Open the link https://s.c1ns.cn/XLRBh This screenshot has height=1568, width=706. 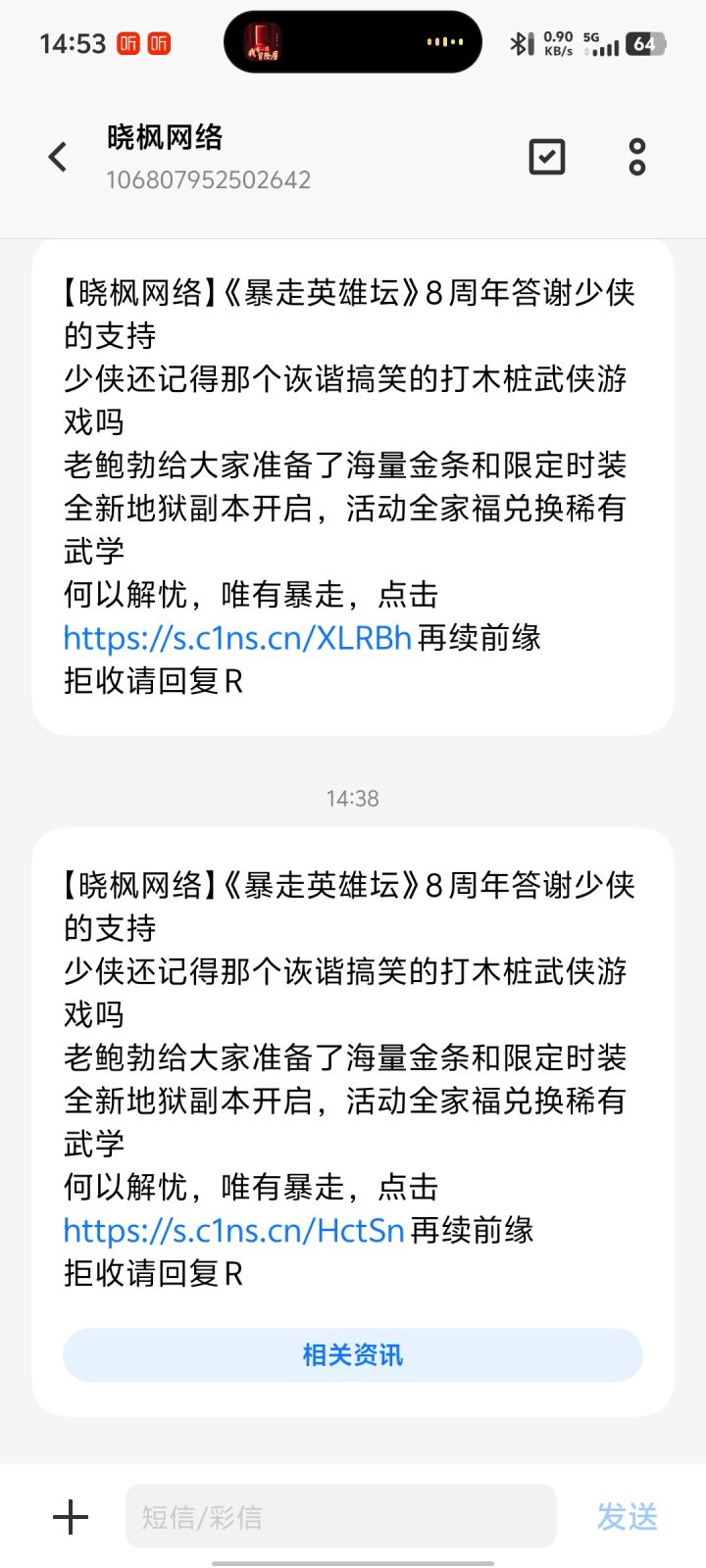[237, 638]
